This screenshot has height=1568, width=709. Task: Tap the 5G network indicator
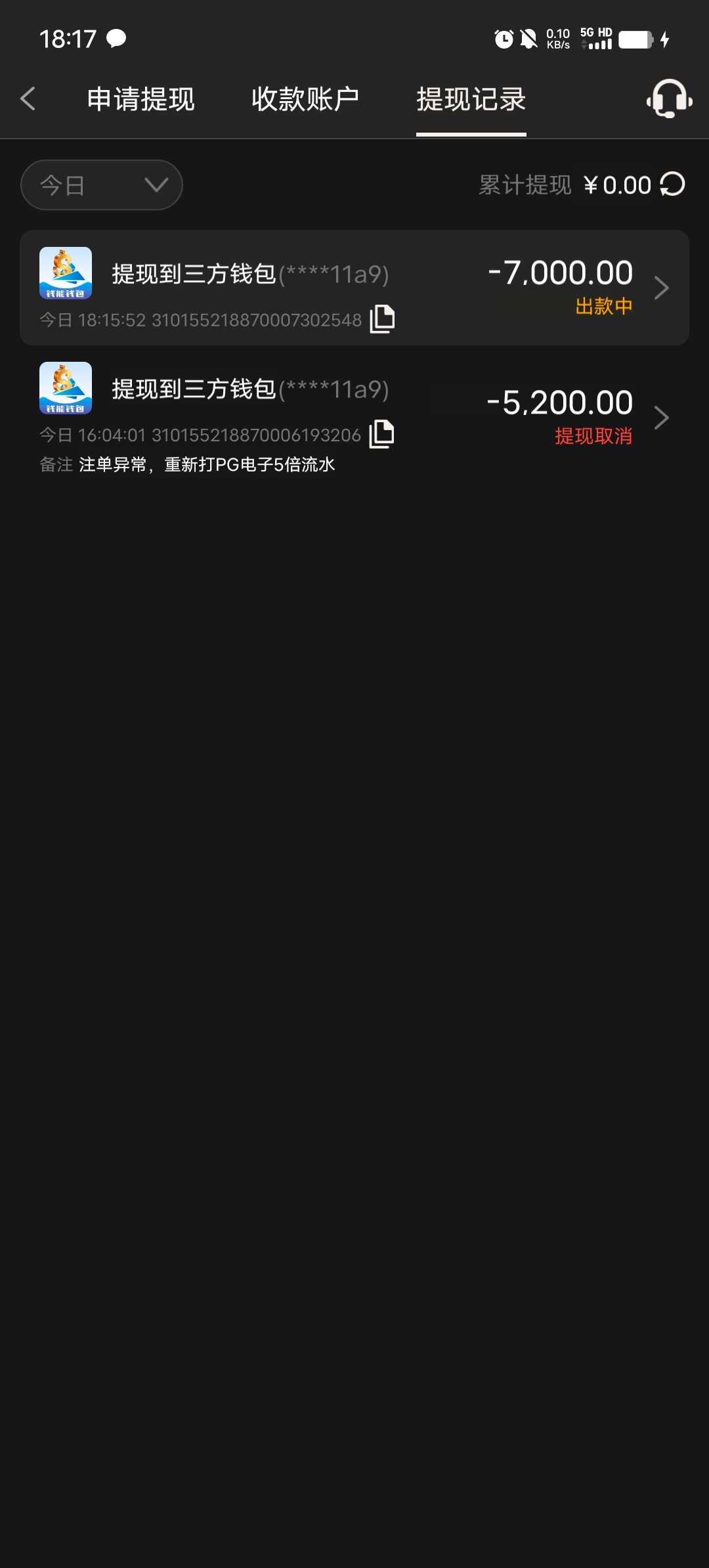(590, 33)
